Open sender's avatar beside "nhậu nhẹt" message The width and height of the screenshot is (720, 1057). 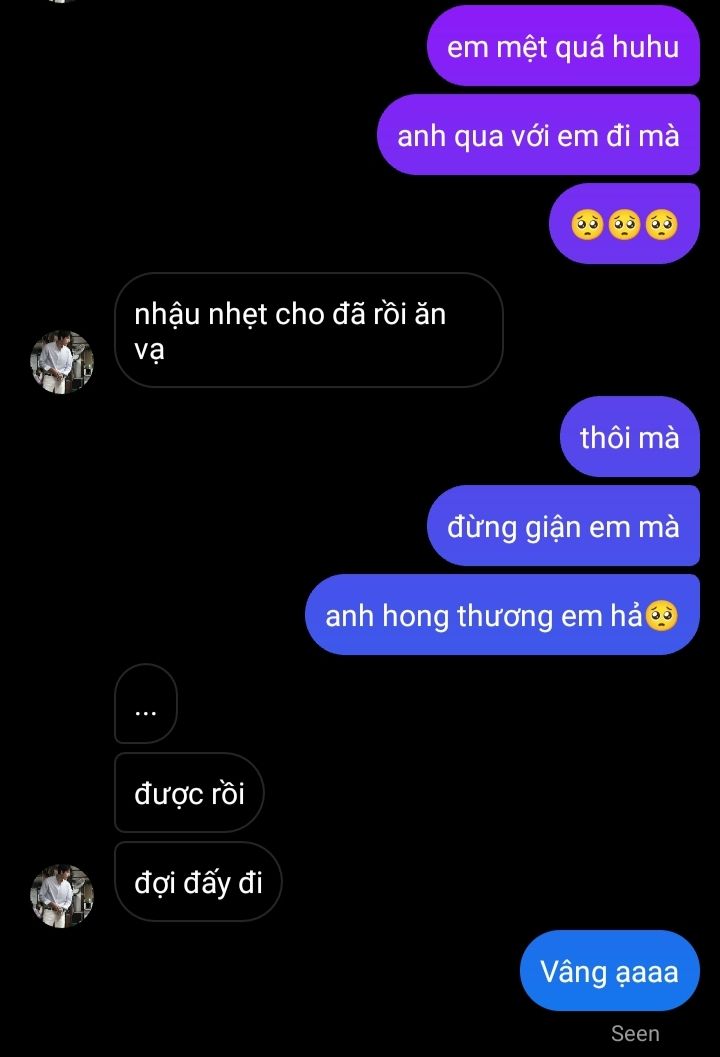(61, 361)
